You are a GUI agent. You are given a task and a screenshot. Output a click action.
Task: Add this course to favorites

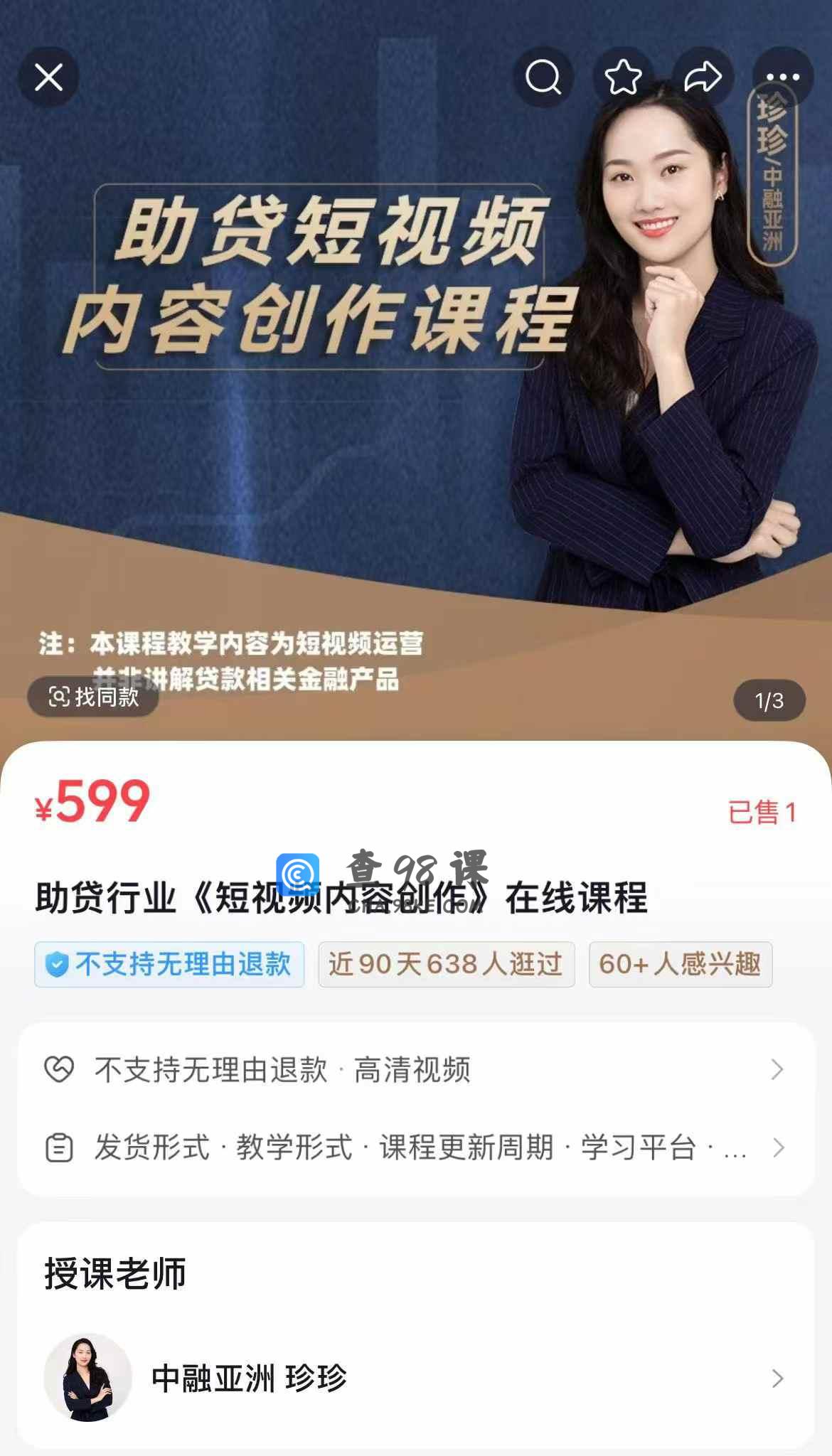tap(623, 77)
